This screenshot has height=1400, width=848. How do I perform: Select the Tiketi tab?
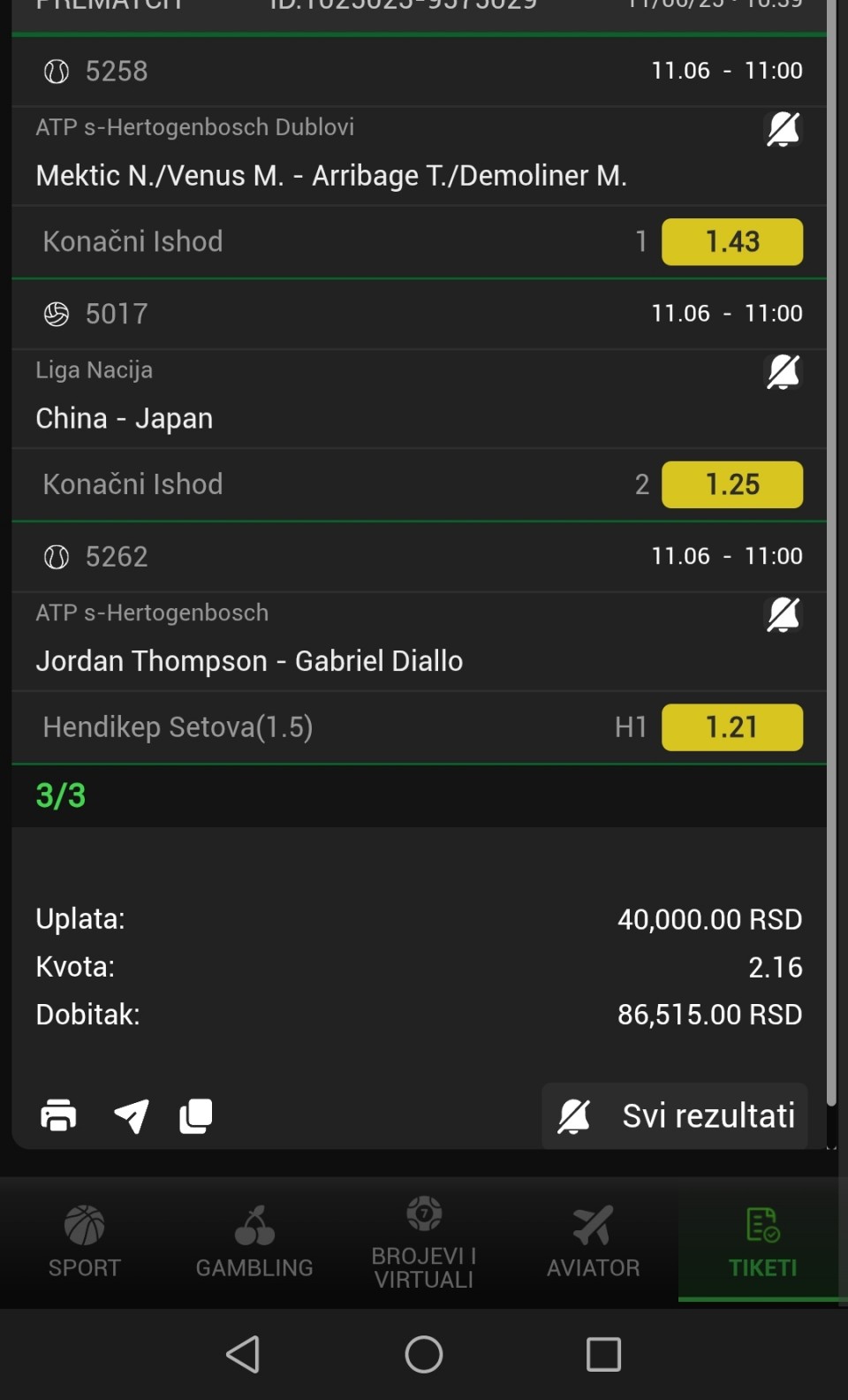click(763, 1242)
